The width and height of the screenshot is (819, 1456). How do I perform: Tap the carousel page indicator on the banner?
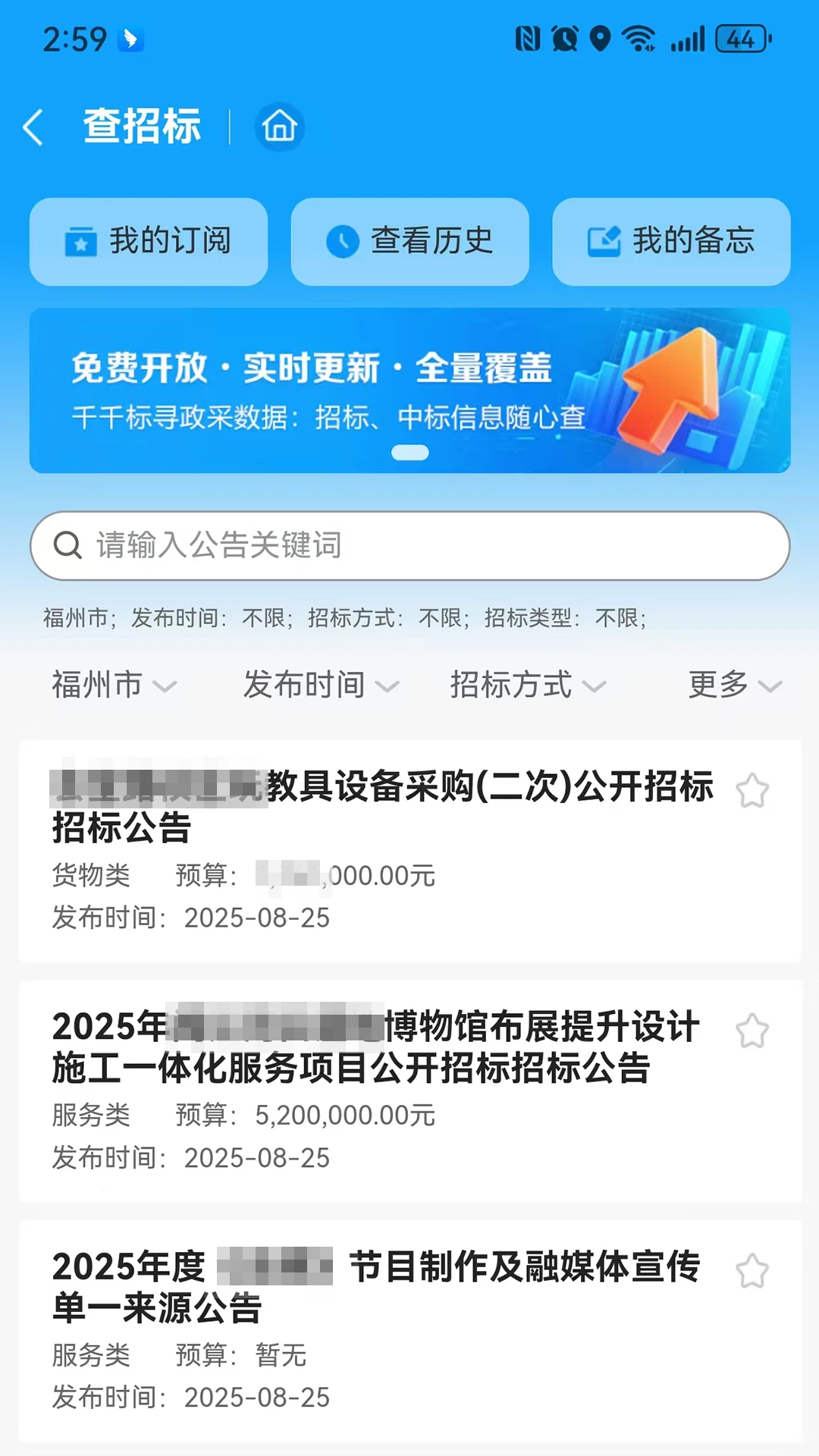(409, 451)
